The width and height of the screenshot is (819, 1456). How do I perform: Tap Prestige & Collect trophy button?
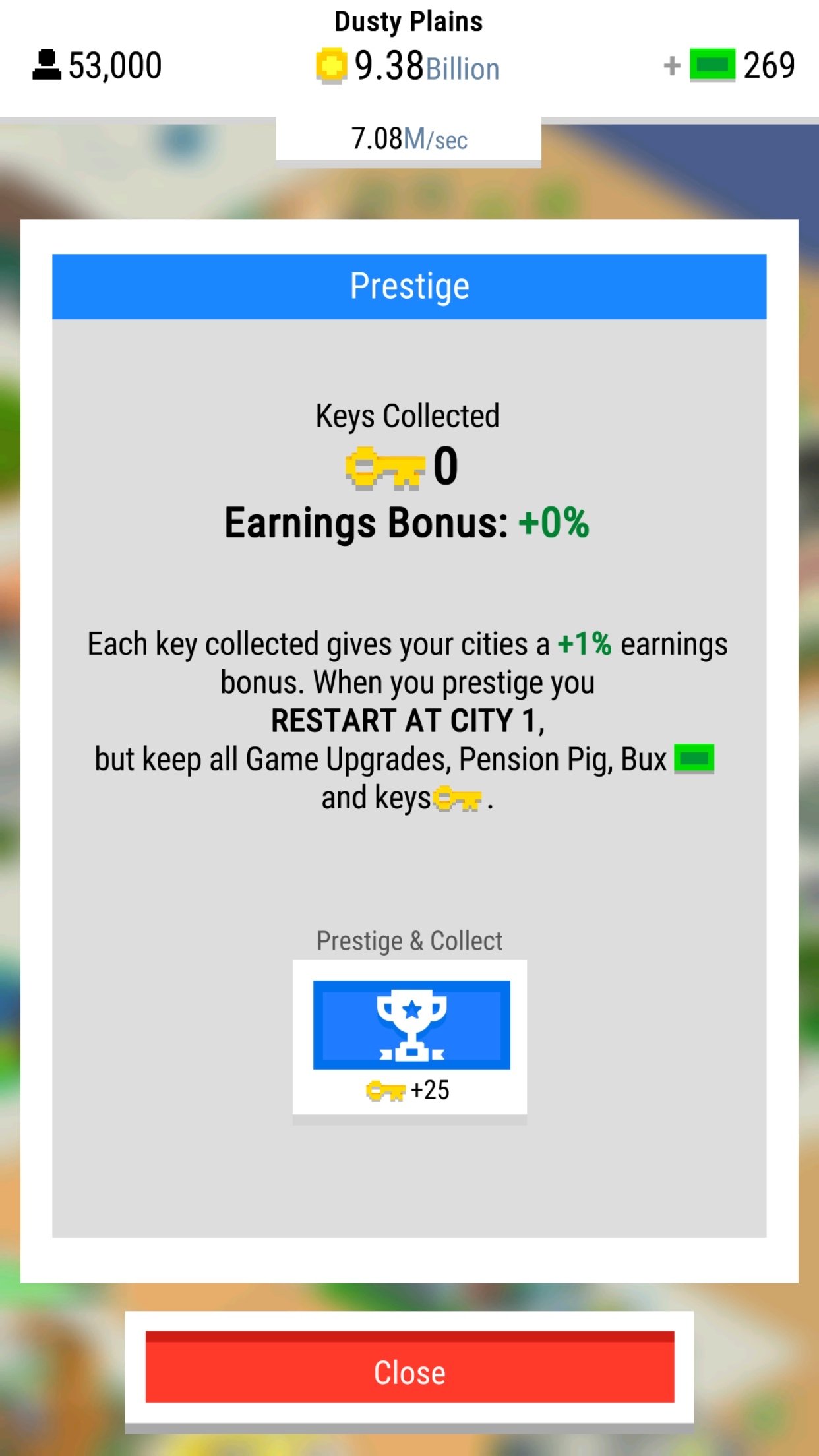409,1038
